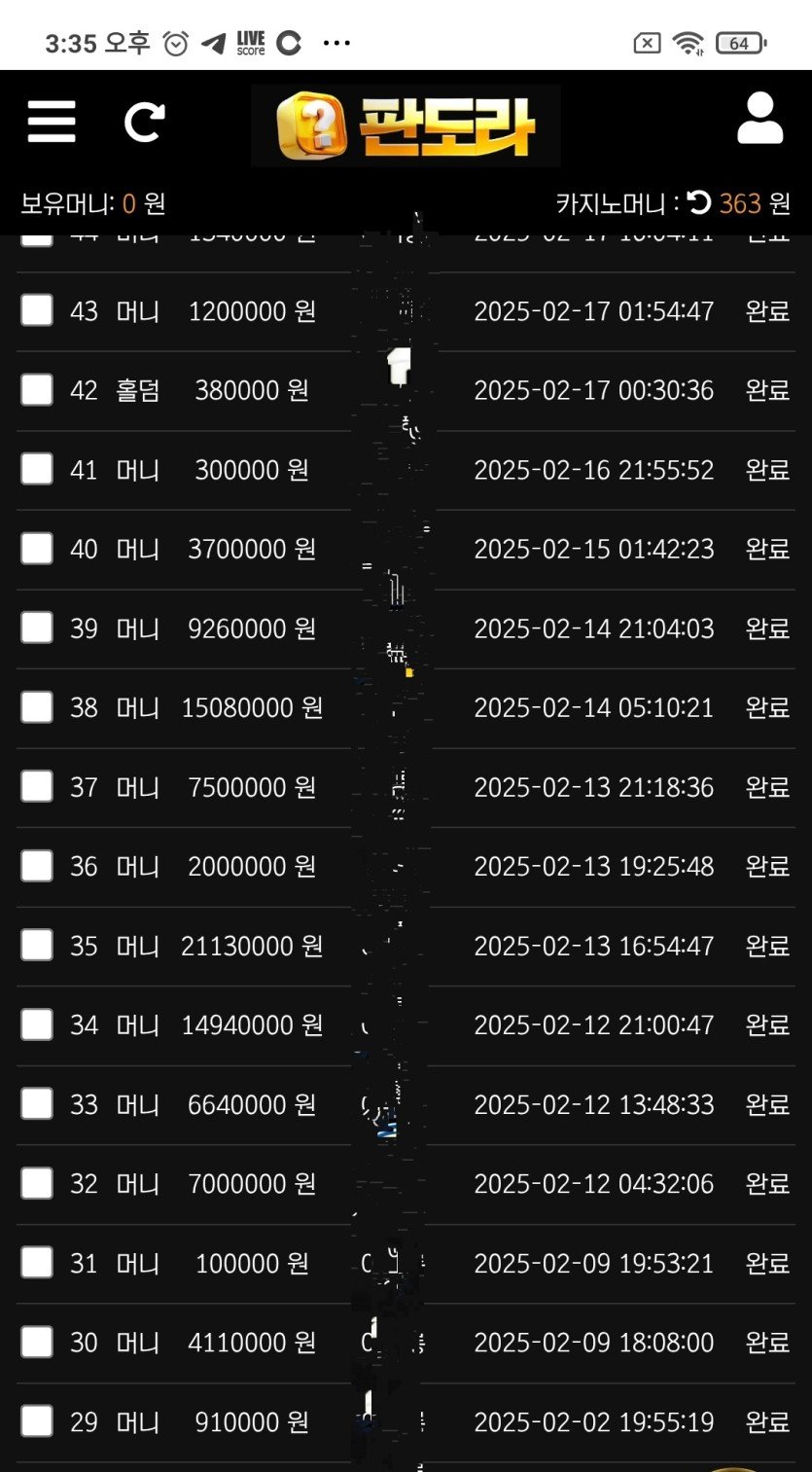Check the box on row 37
Viewport: 812px width, 1472px height.
pos(37,786)
